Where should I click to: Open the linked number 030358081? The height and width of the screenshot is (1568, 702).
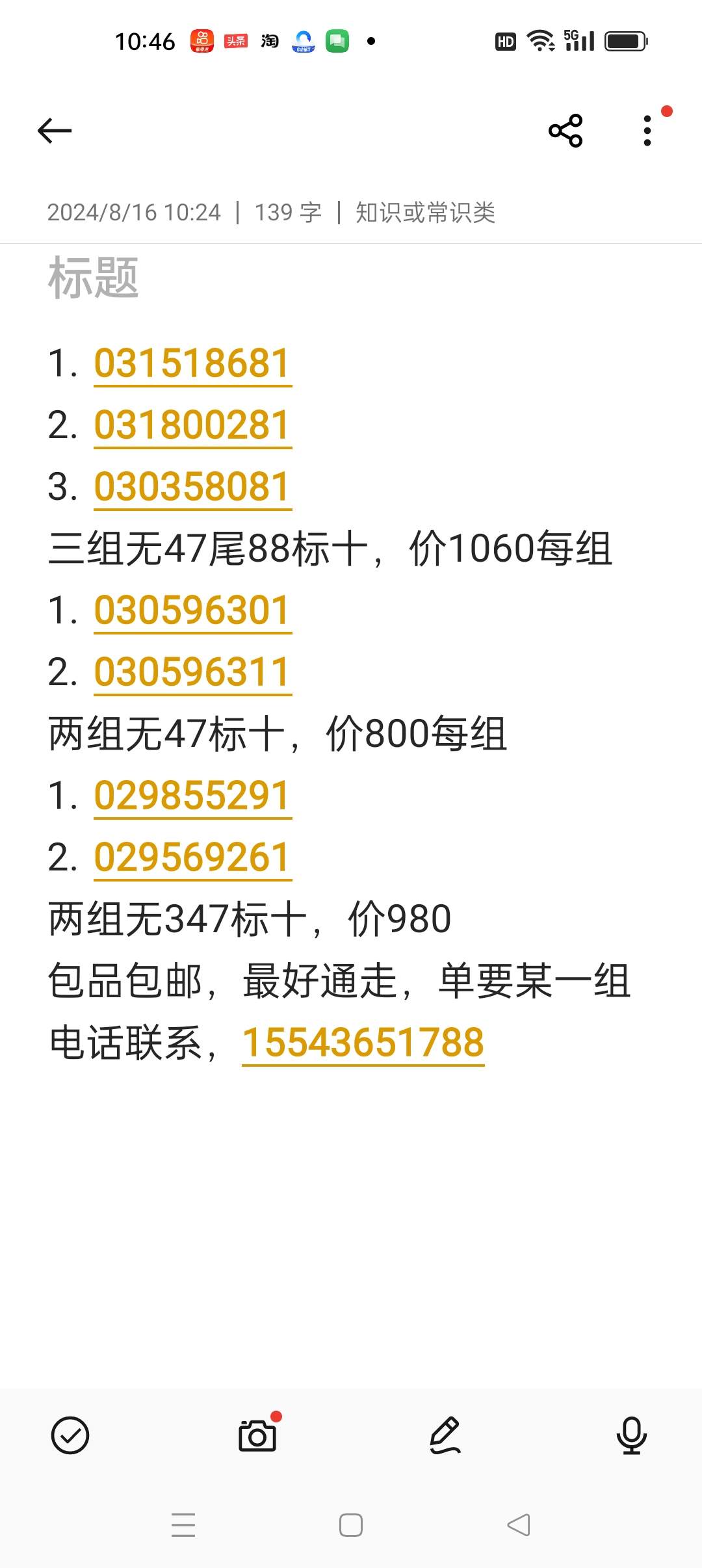tap(192, 487)
